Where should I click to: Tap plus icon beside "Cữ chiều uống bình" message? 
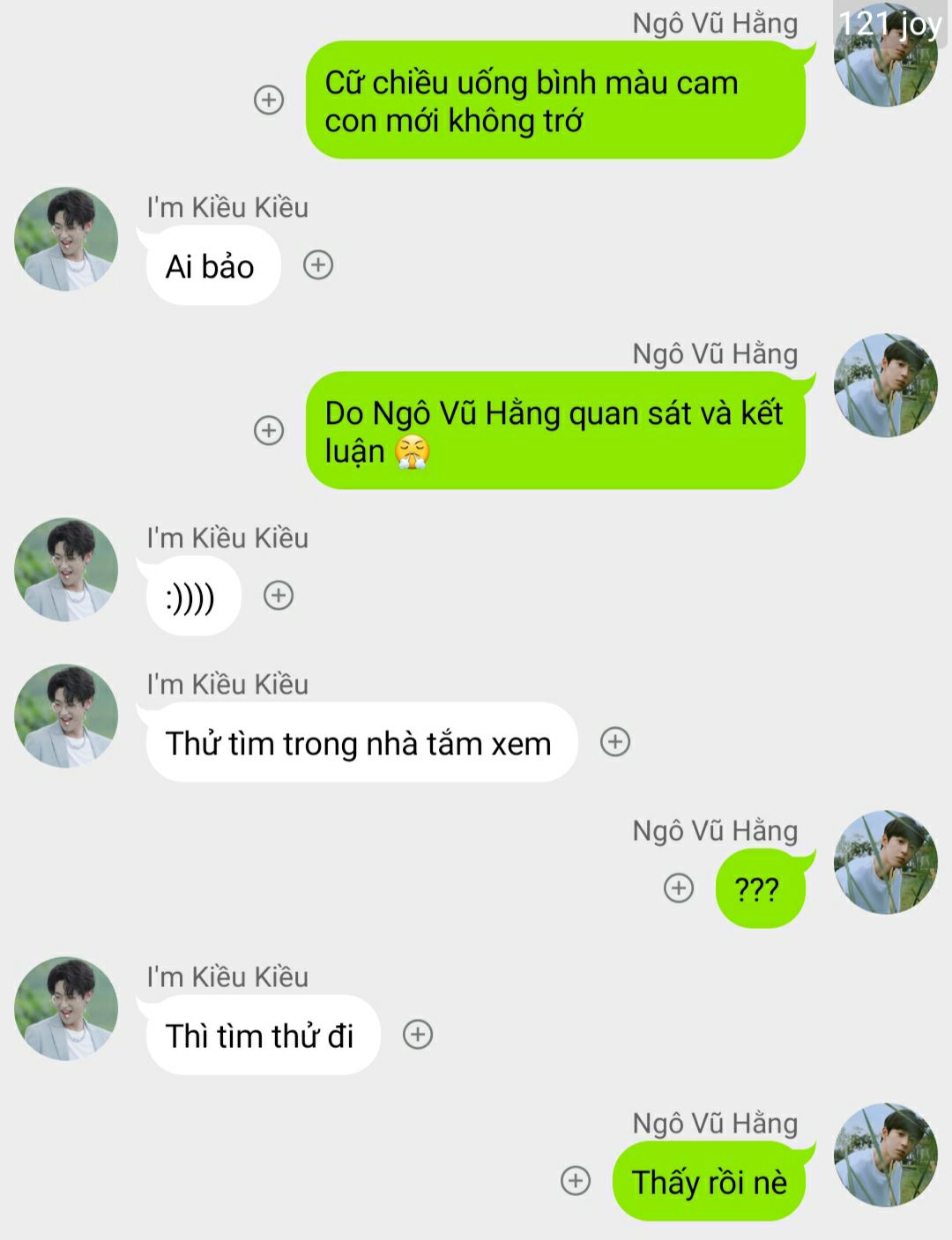pos(269,100)
